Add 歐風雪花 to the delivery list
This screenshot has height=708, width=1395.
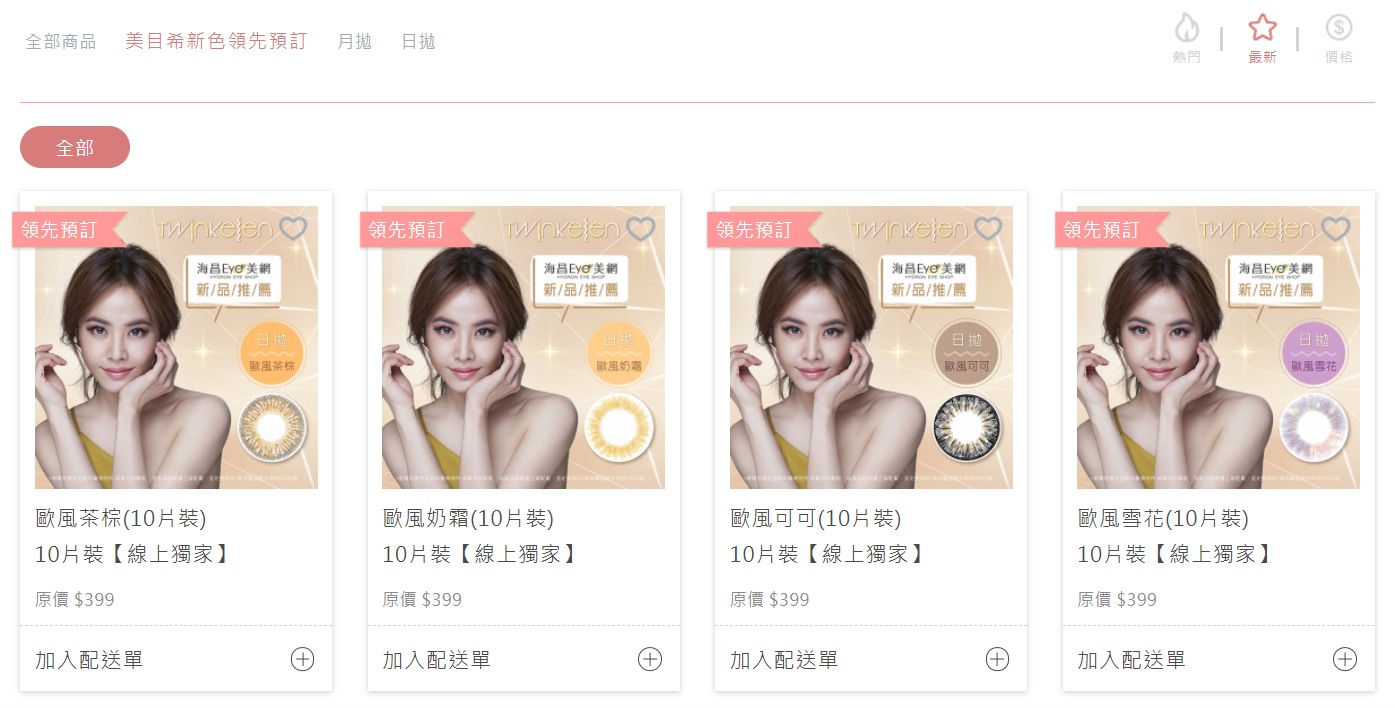(x=1345, y=659)
